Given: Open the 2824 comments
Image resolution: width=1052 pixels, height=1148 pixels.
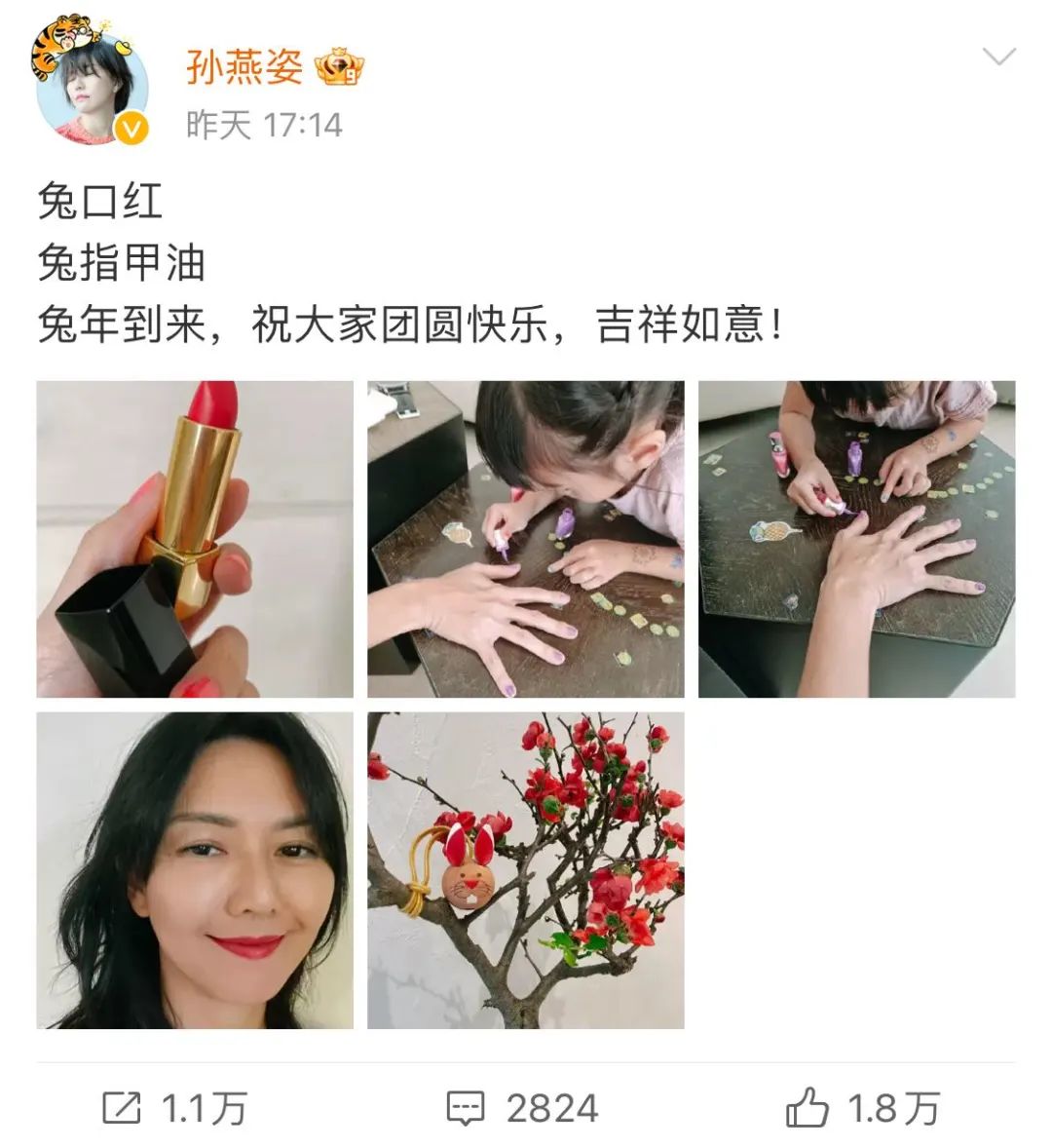Looking at the screenshot, I should click(x=523, y=1108).
